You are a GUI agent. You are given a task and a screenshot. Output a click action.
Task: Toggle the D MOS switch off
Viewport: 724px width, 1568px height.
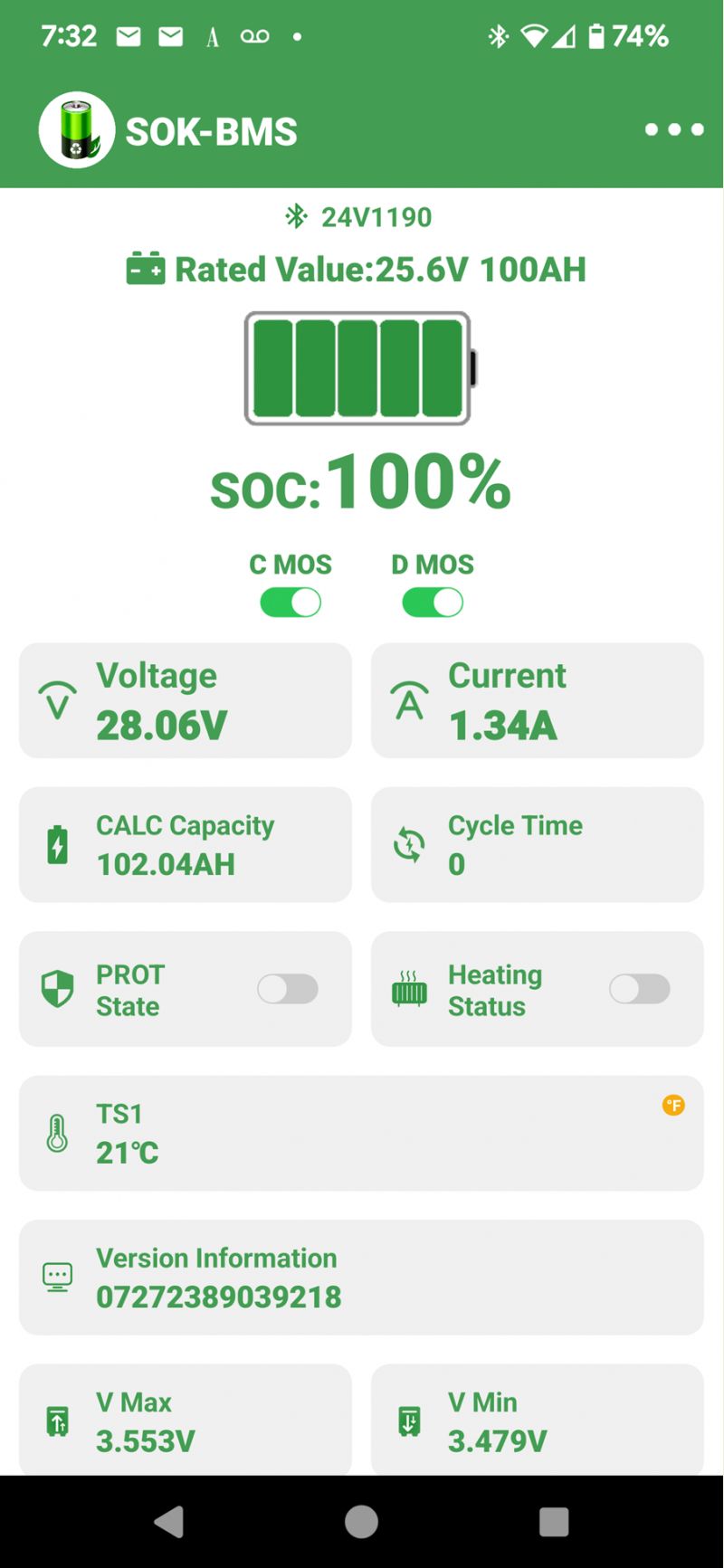click(433, 603)
